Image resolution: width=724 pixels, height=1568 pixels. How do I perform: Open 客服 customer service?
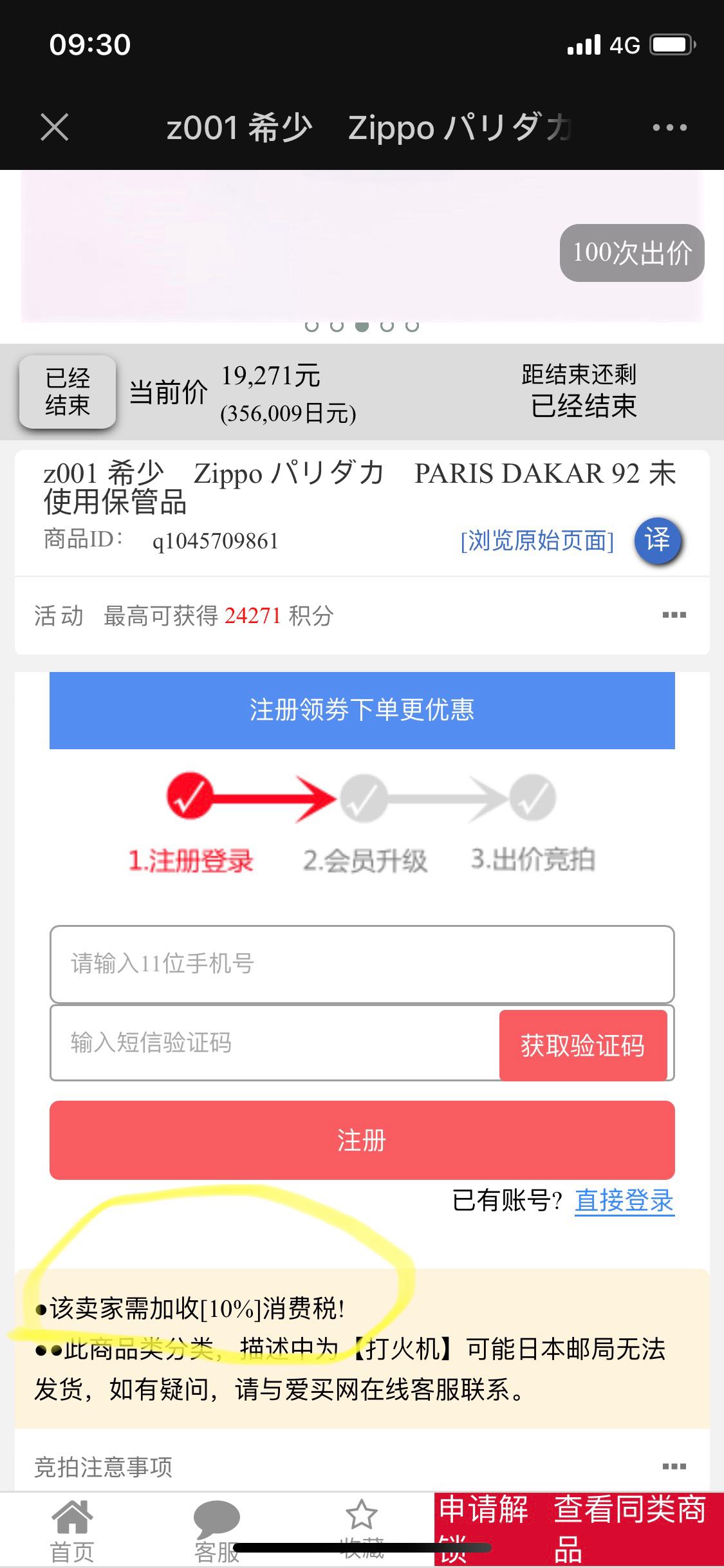[217, 1531]
